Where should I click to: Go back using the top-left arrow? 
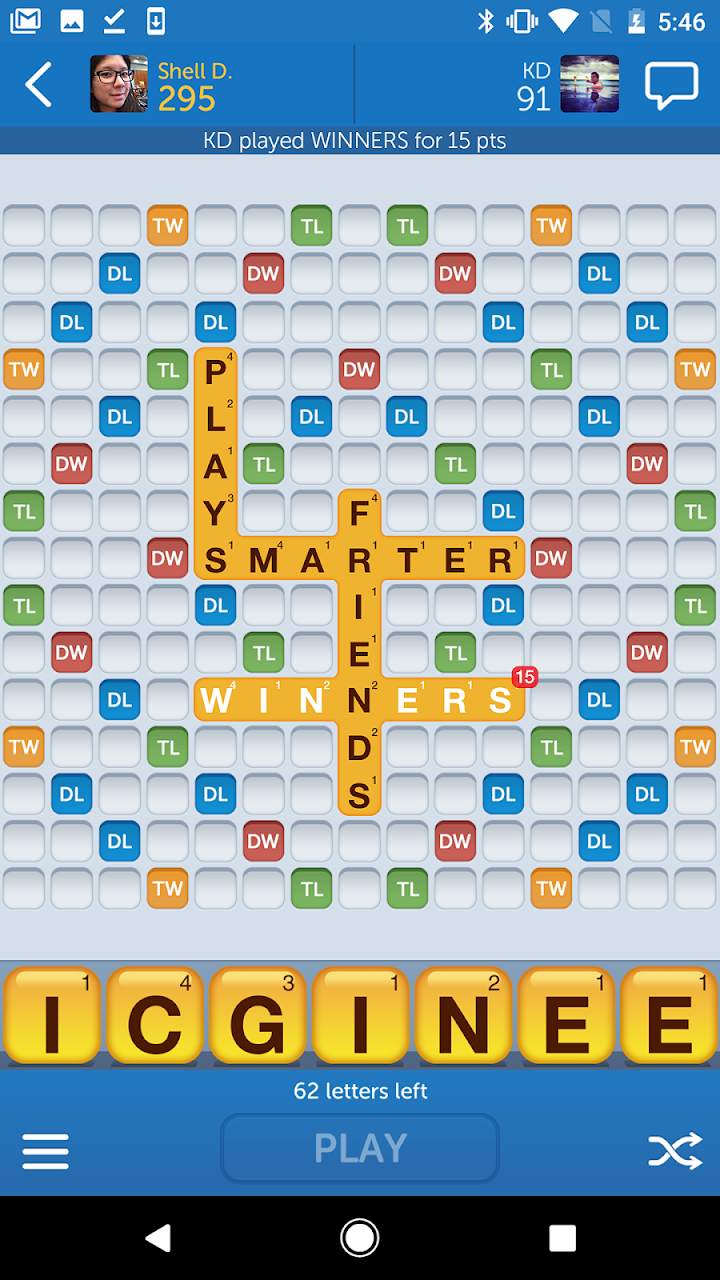[x=38, y=85]
